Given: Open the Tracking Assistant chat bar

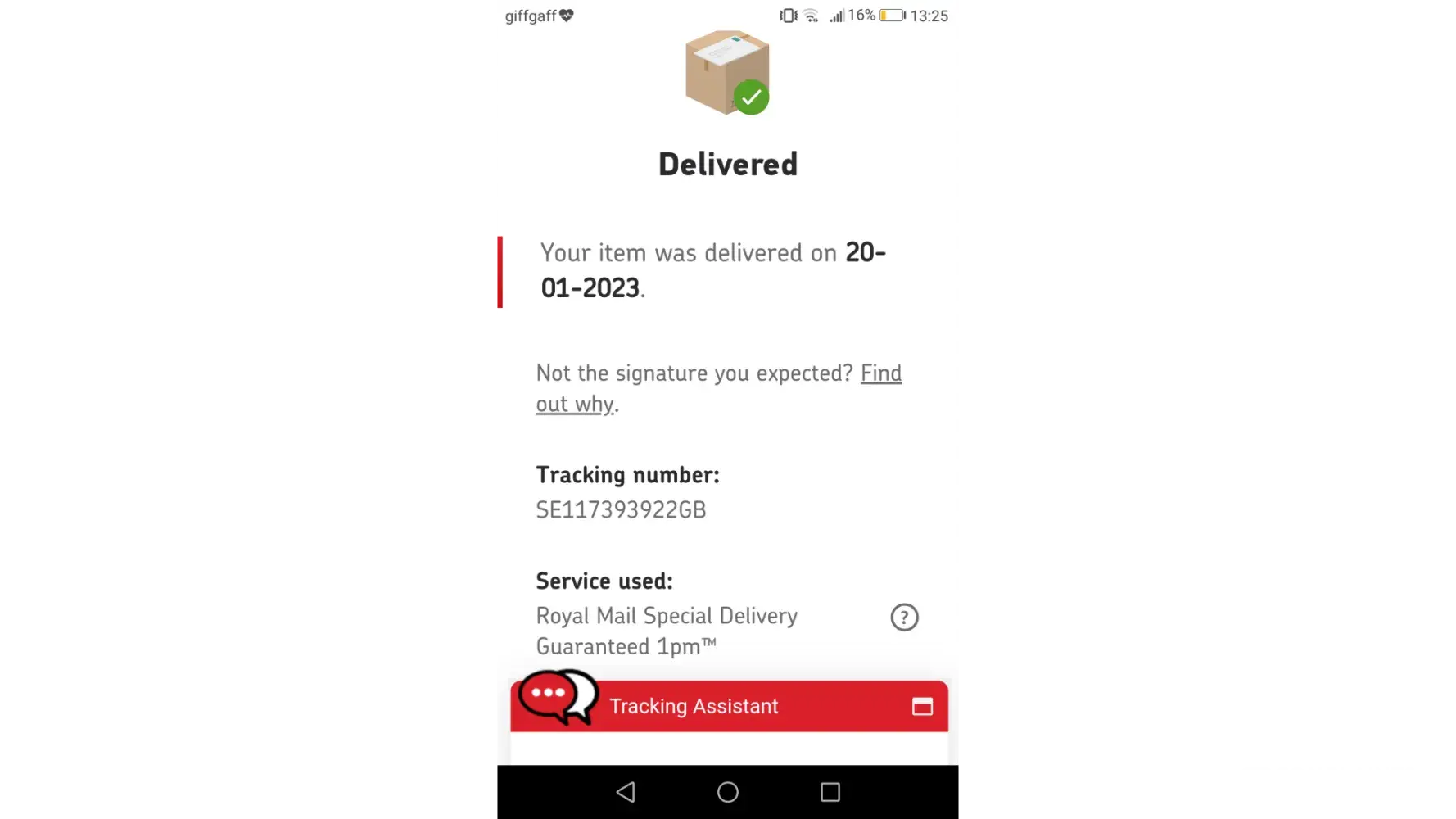Looking at the screenshot, I should 693,706.
